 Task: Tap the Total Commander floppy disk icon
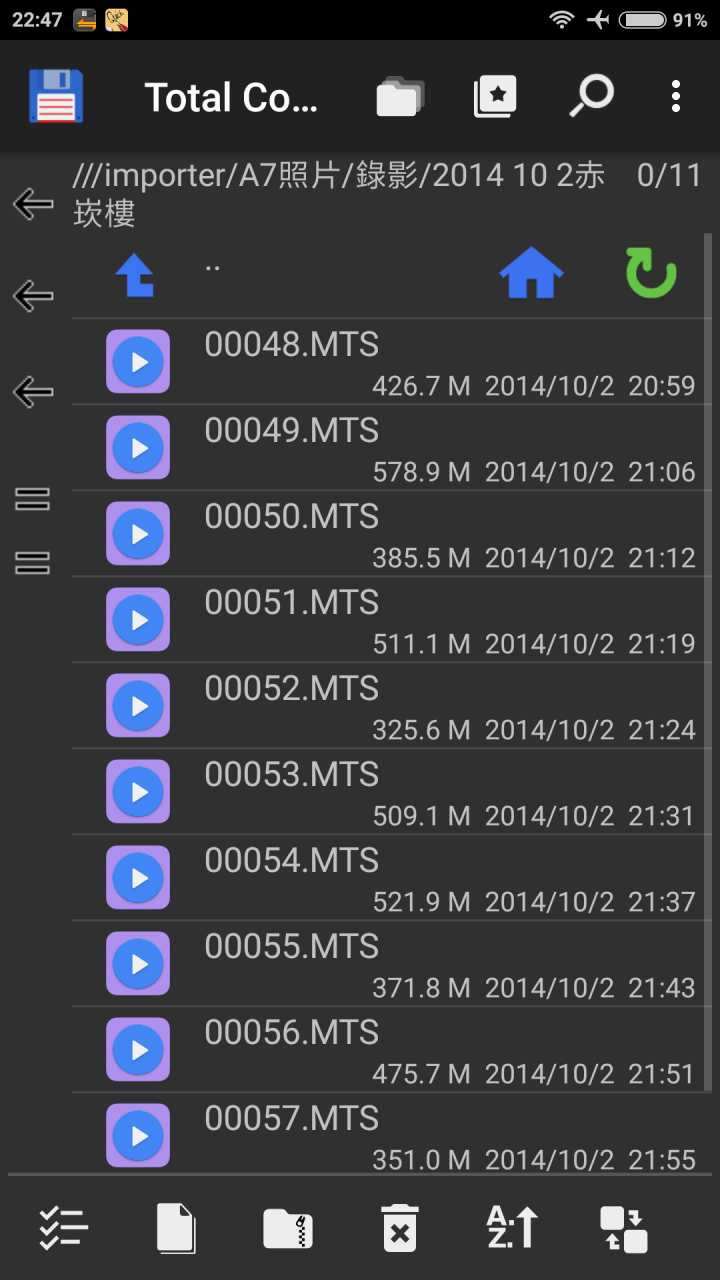click(x=56, y=96)
